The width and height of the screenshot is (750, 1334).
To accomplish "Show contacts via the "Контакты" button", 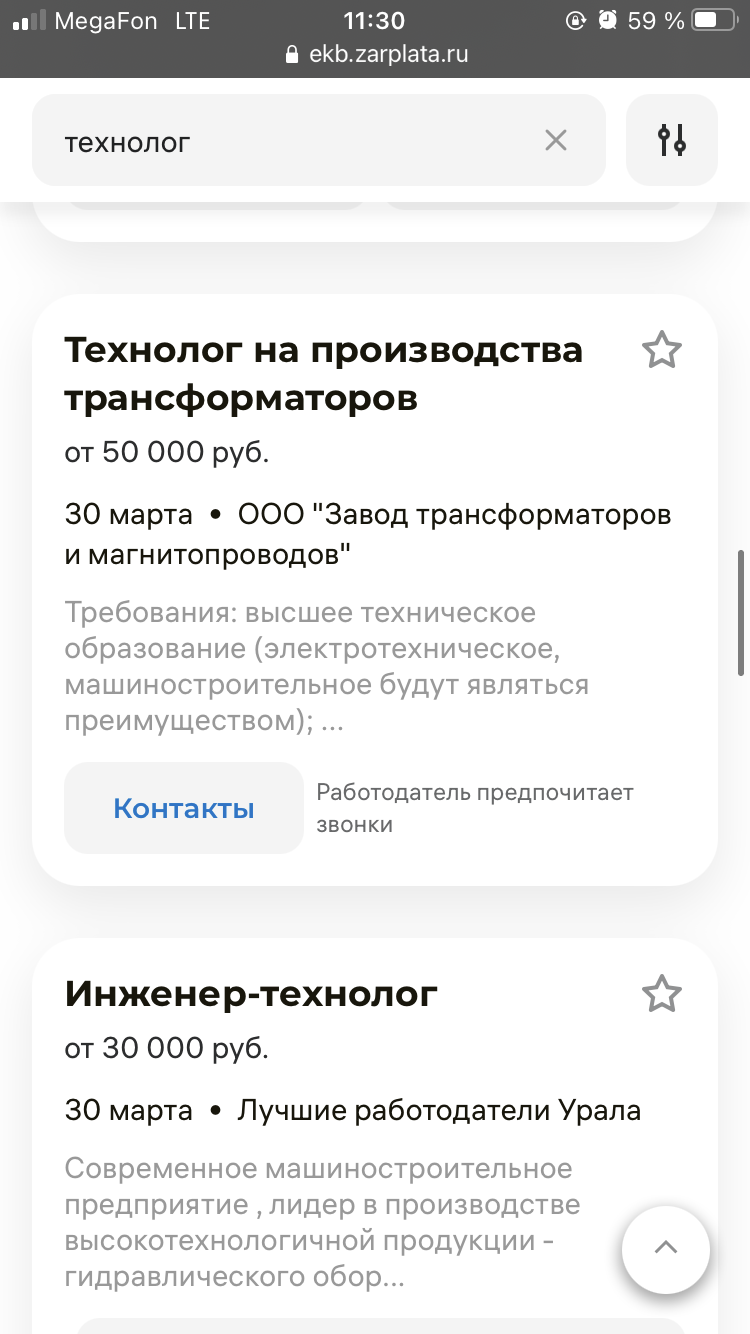I will click(x=184, y=808).
